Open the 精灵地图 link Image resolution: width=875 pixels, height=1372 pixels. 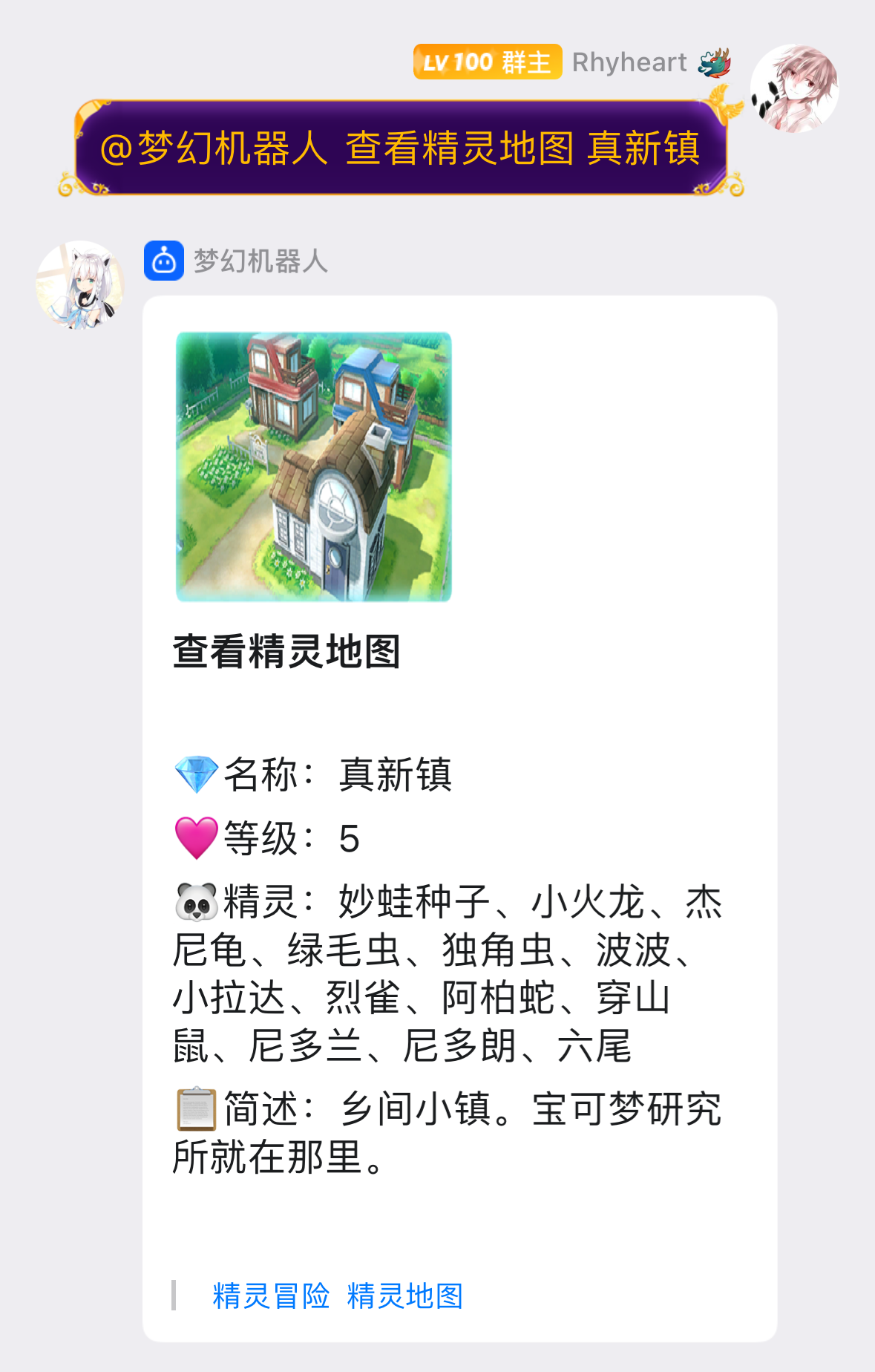(x=405, y=1296)
